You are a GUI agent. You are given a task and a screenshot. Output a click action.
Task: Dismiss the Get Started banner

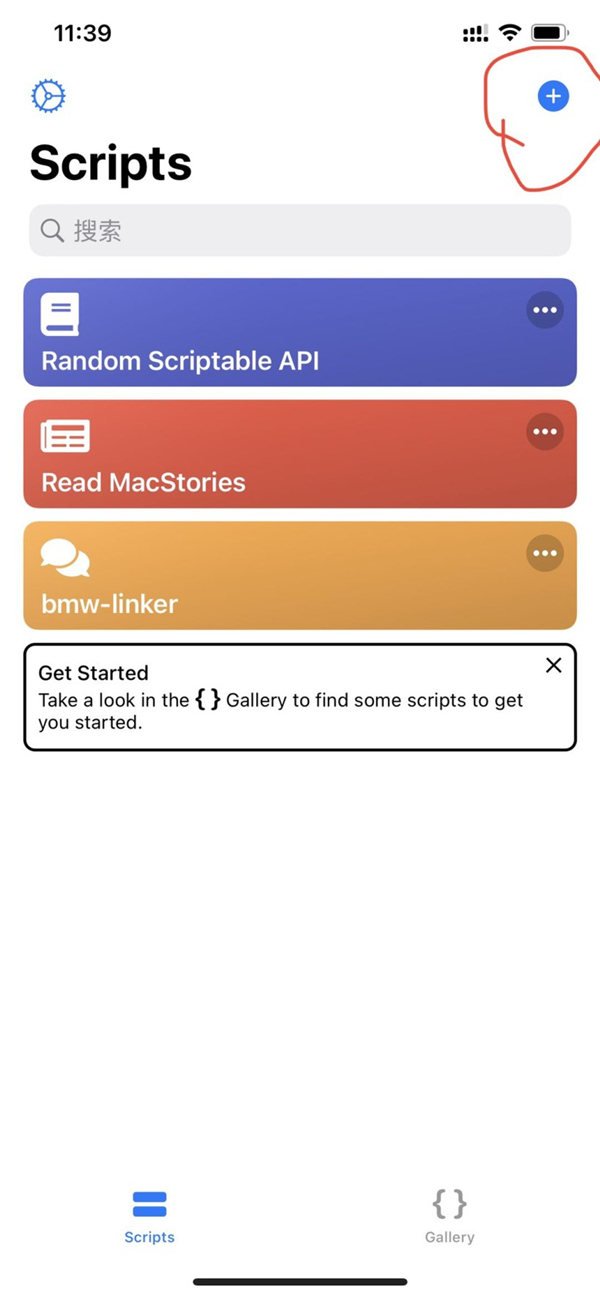553,666
